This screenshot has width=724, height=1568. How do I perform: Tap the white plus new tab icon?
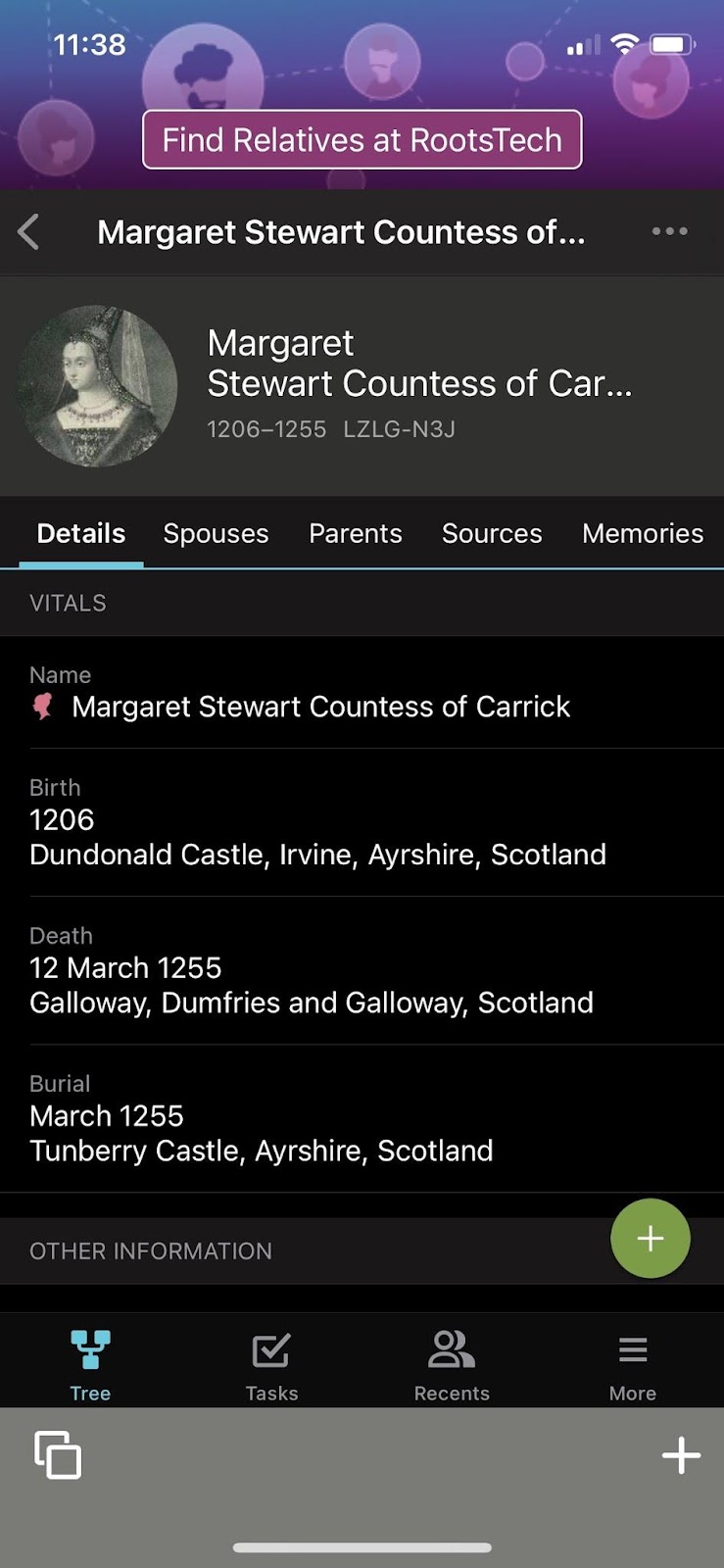(681, 1455)
